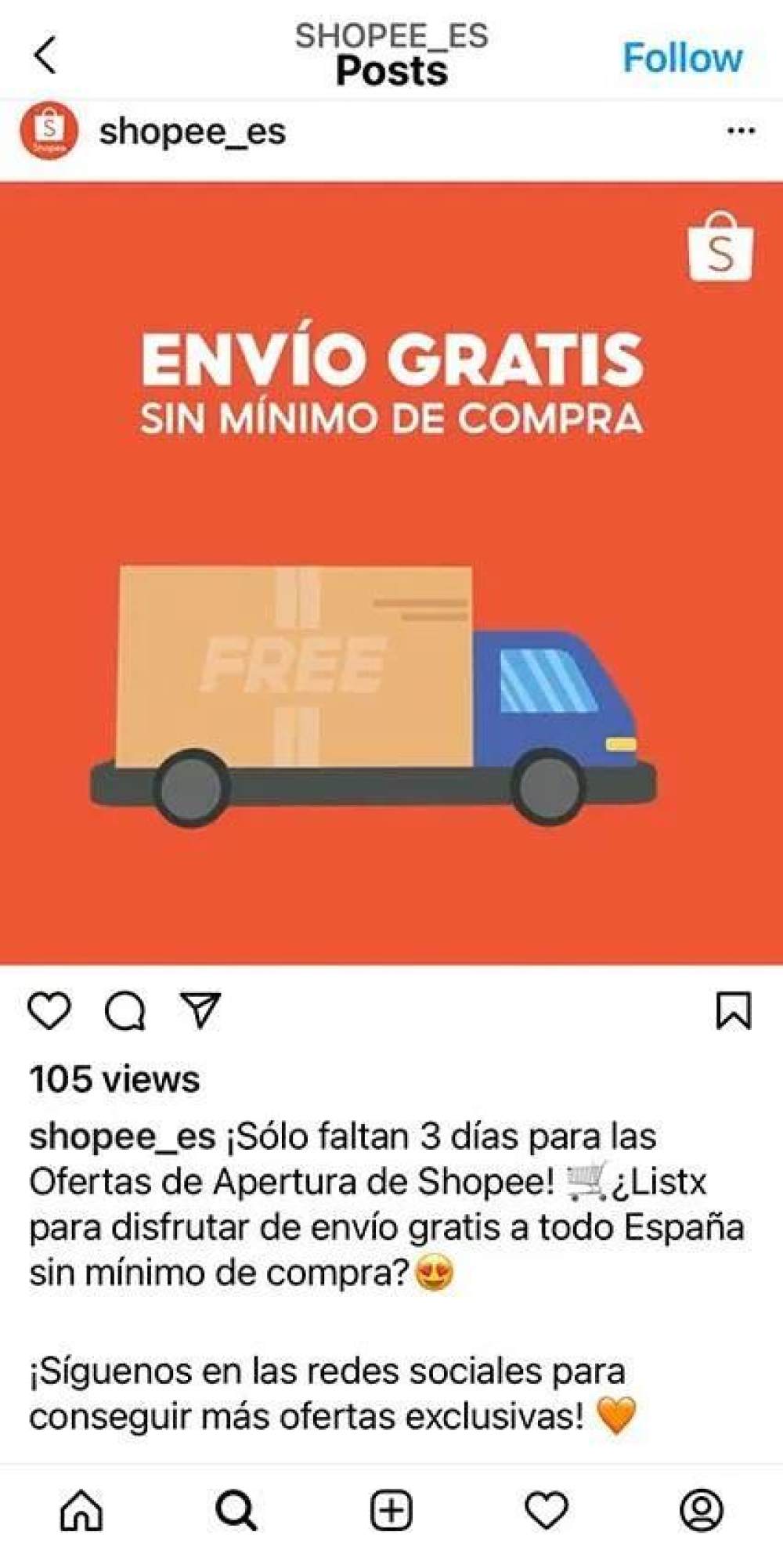Switch to the Search tab
783x1568 pixels.
click(x=236, y=1511)
